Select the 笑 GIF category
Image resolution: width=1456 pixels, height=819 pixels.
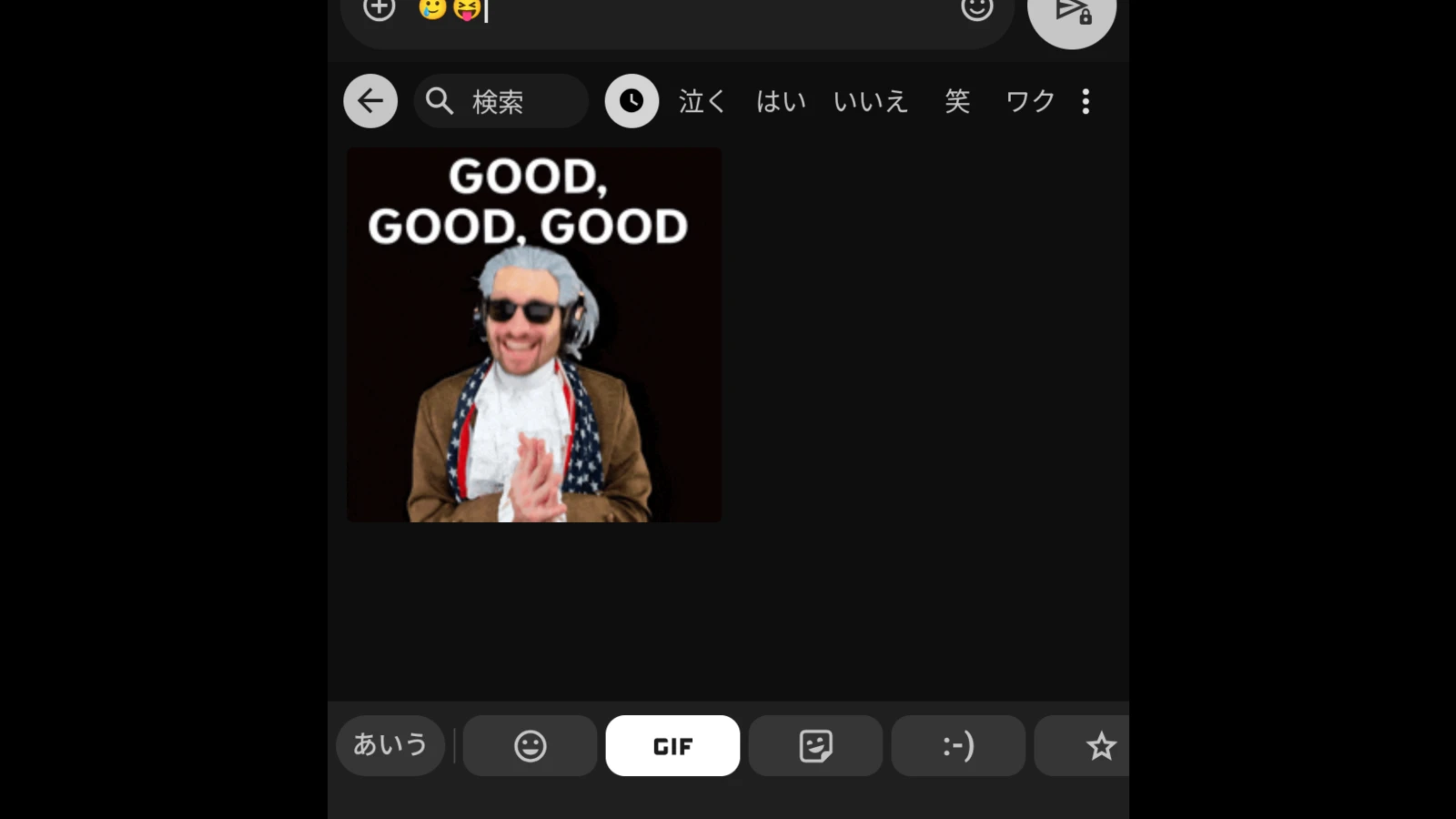click(956, 101)
